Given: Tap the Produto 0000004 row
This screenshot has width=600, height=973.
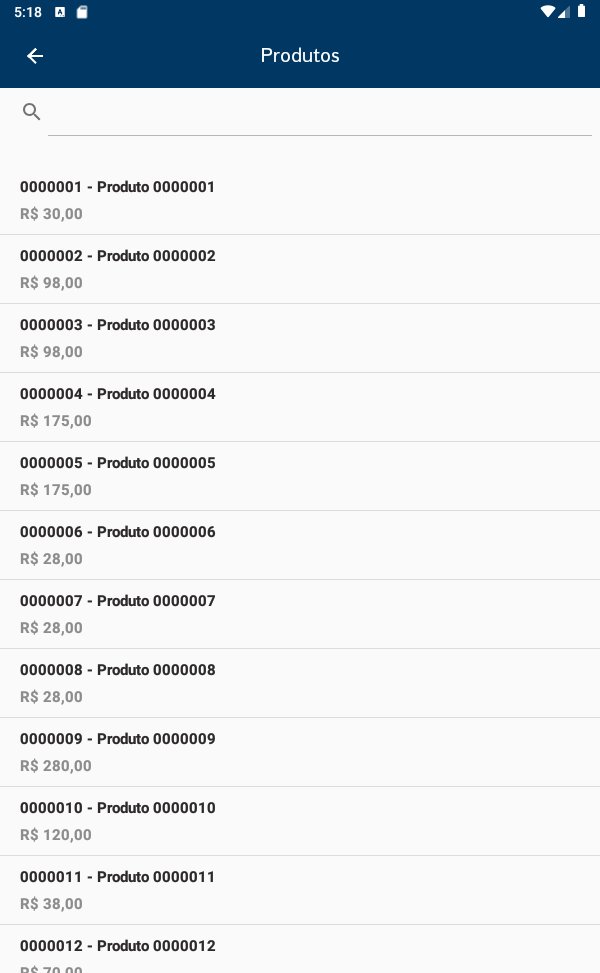Looking at the screenshot, I should pos(300,407).
